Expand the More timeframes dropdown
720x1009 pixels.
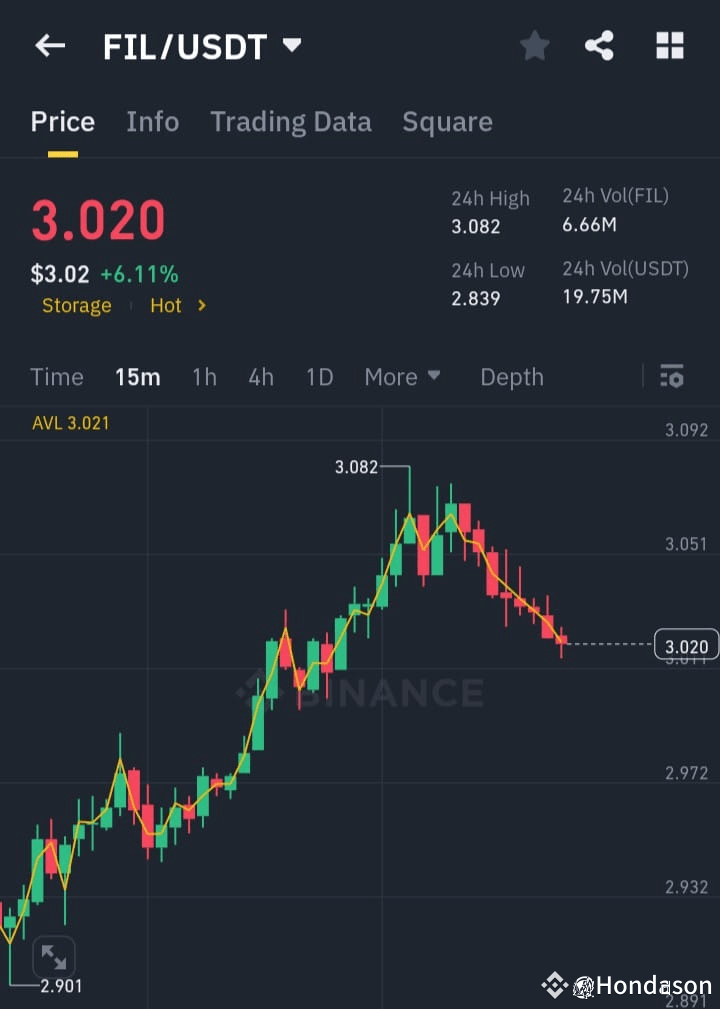[402, 377]
